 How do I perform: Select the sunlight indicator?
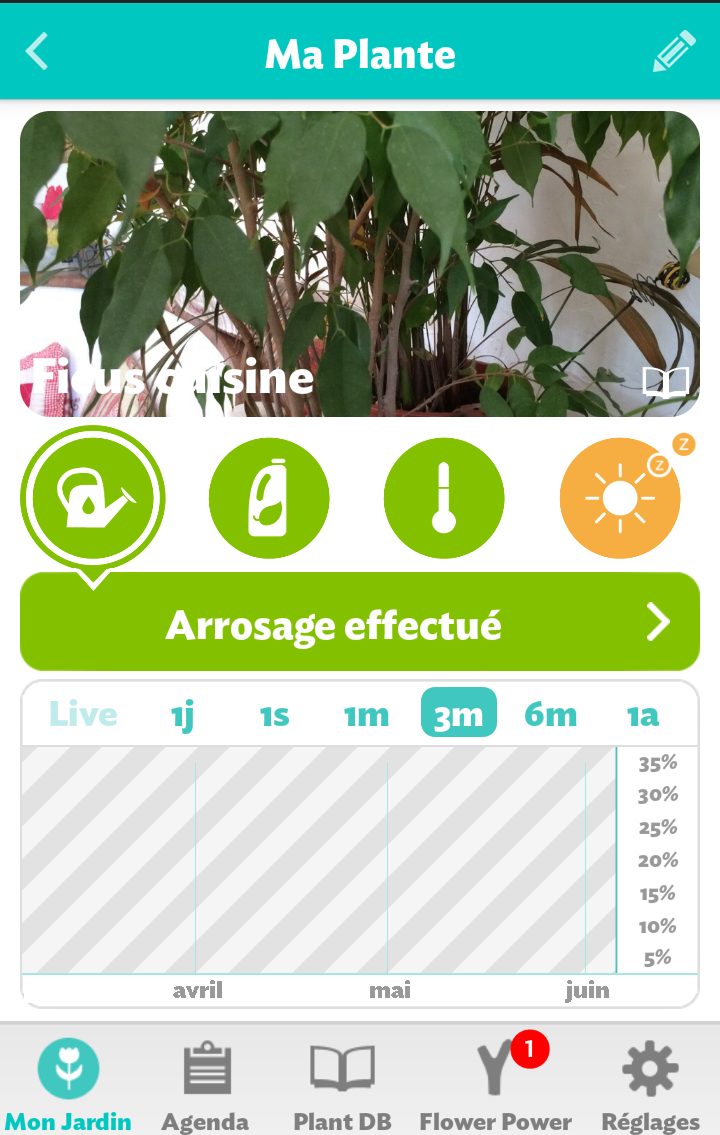(x=619, y=497)
